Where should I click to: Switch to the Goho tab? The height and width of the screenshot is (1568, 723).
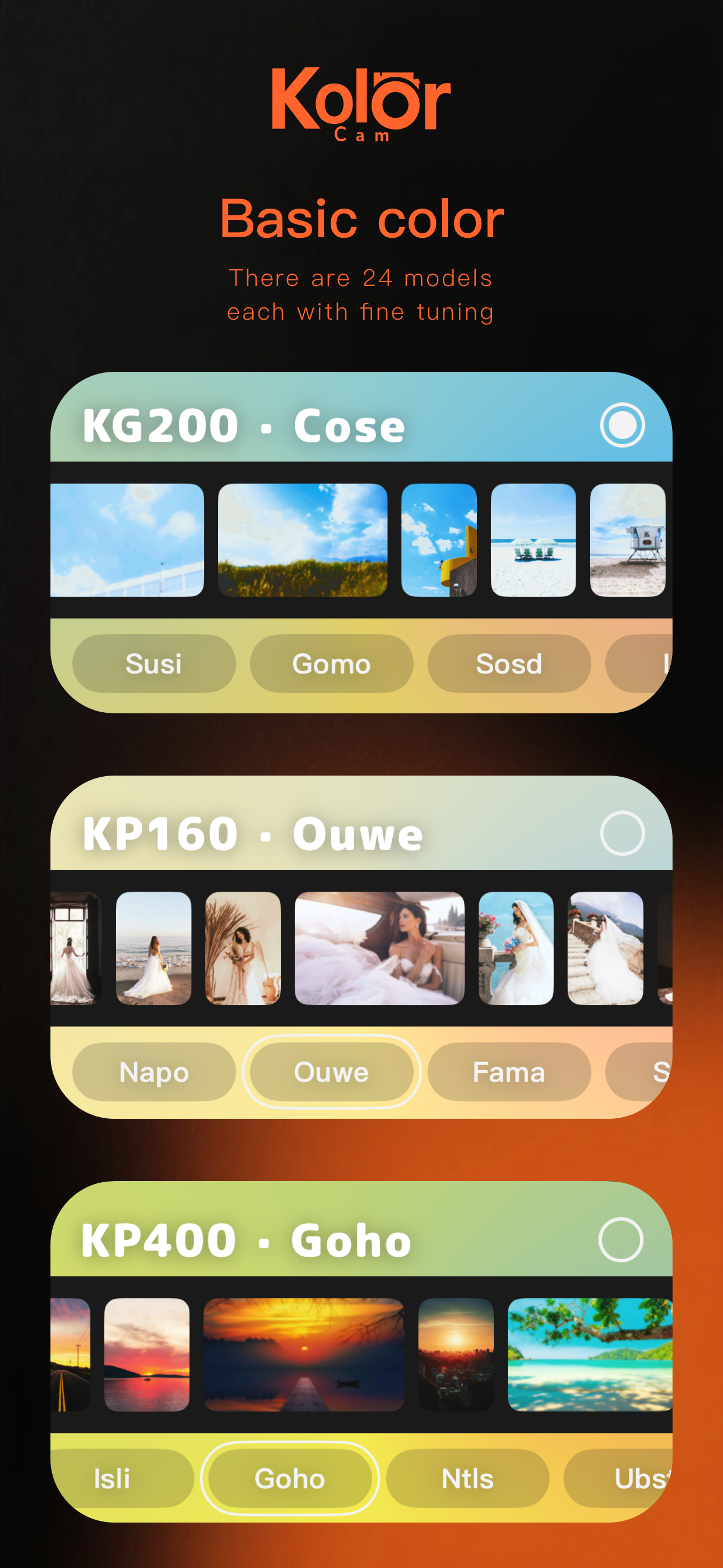290,1479
